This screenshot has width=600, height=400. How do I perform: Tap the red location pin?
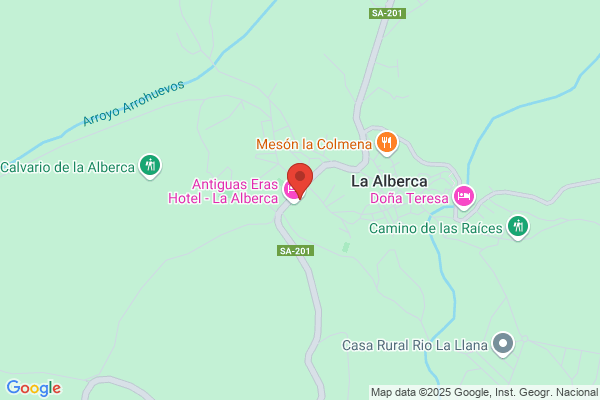300,180
